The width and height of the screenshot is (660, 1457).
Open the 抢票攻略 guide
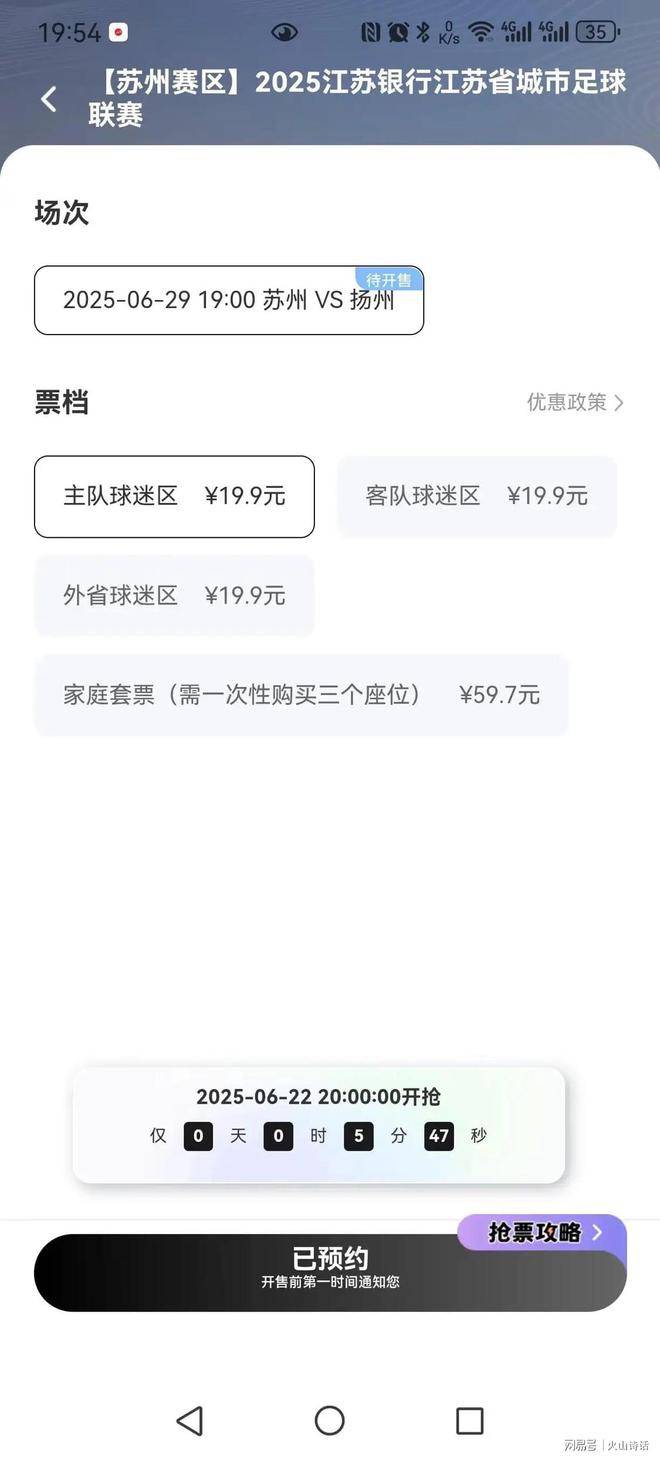click(543, 1232)
